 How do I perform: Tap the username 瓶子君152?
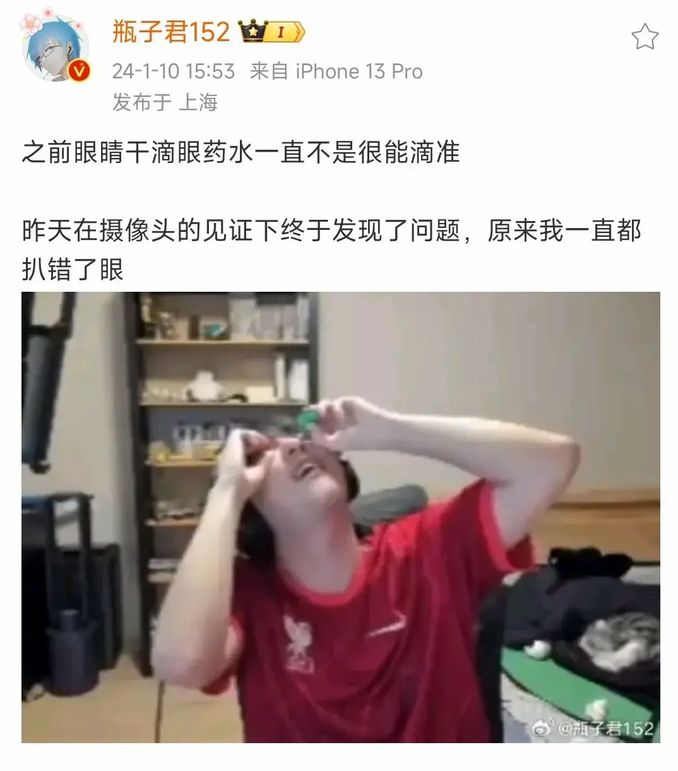click(x=170, y=32)
